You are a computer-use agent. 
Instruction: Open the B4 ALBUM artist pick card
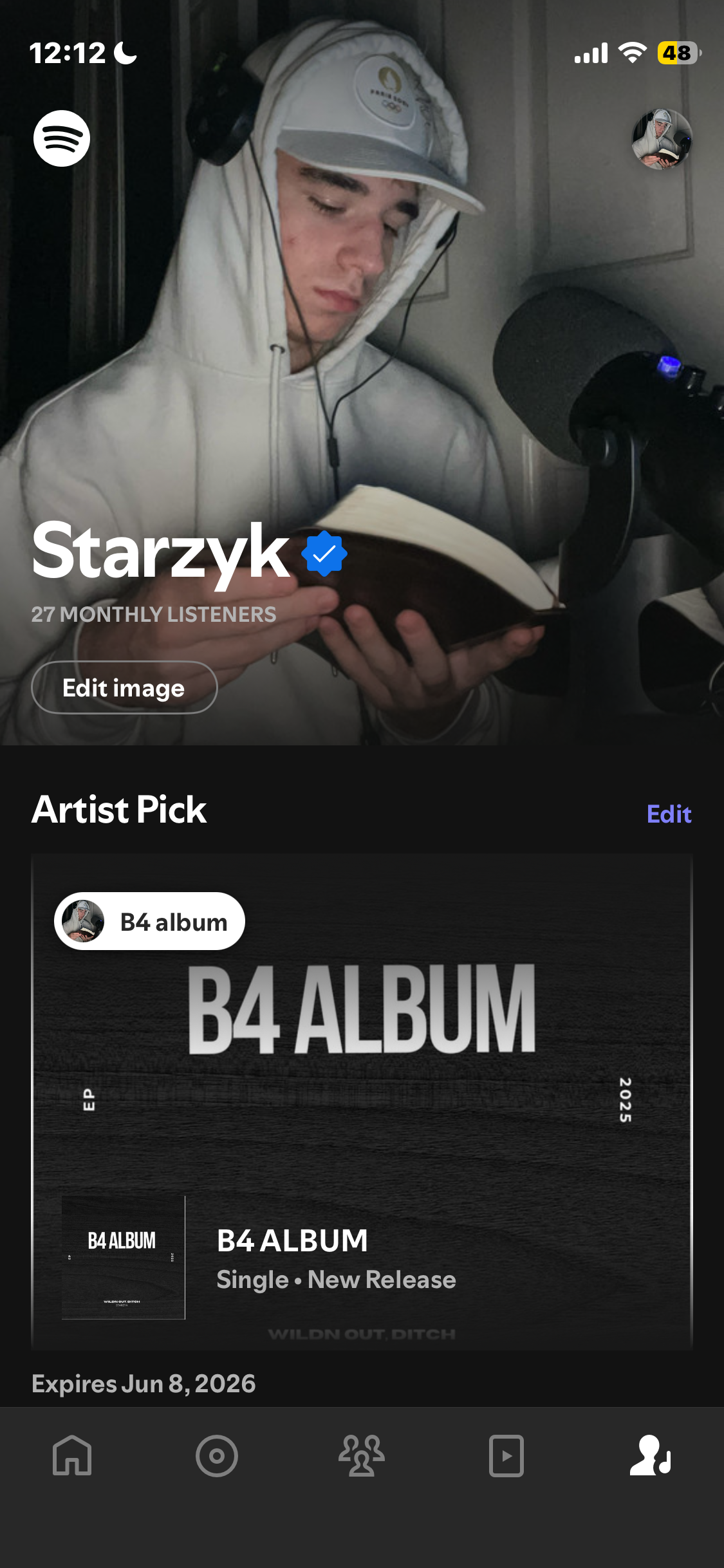pos(362,1102)
